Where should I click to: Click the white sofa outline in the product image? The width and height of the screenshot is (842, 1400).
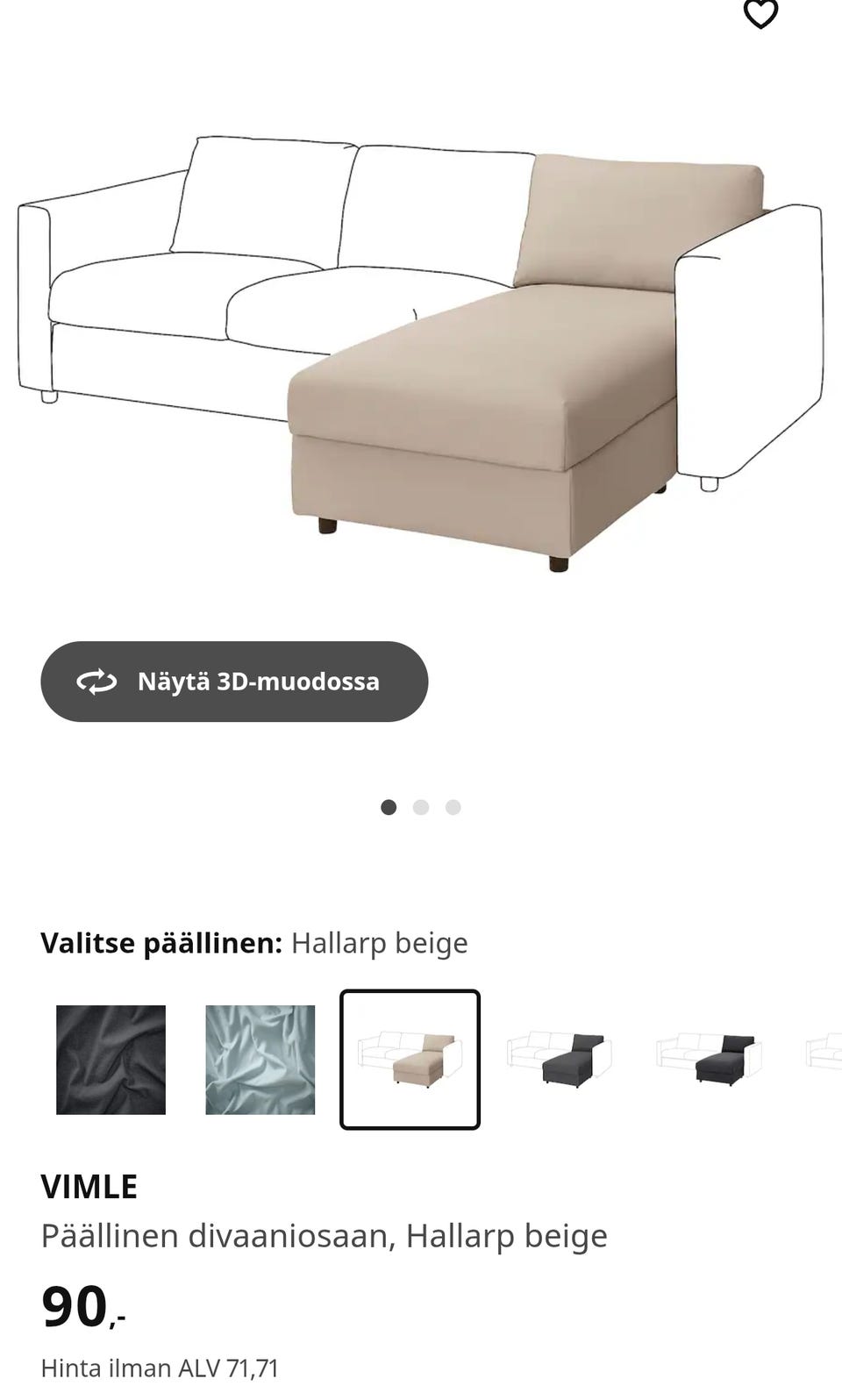point(175,281)
